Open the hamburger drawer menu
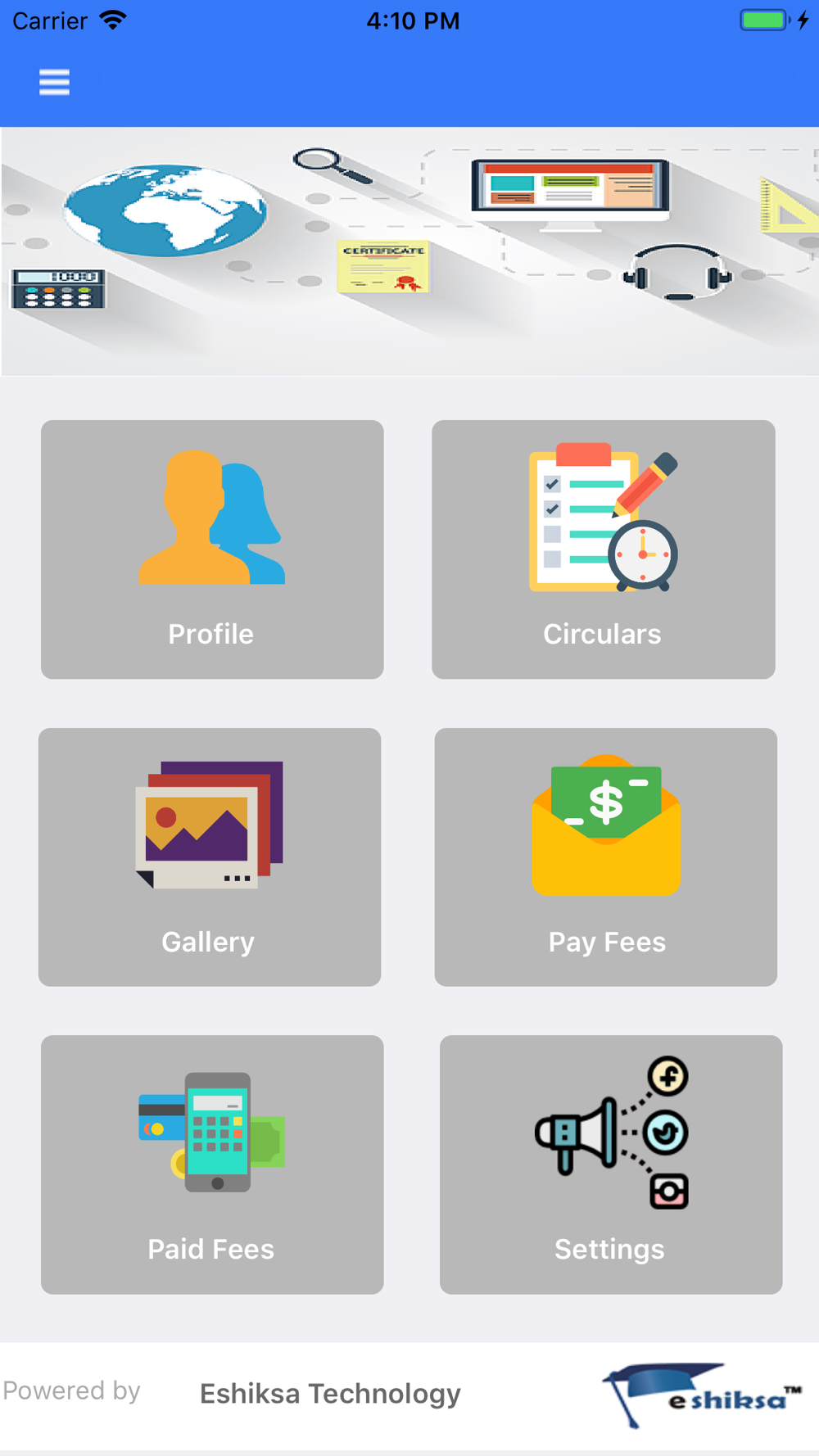This screenshot has height=1456, width=819. click(x=54, y=82)
